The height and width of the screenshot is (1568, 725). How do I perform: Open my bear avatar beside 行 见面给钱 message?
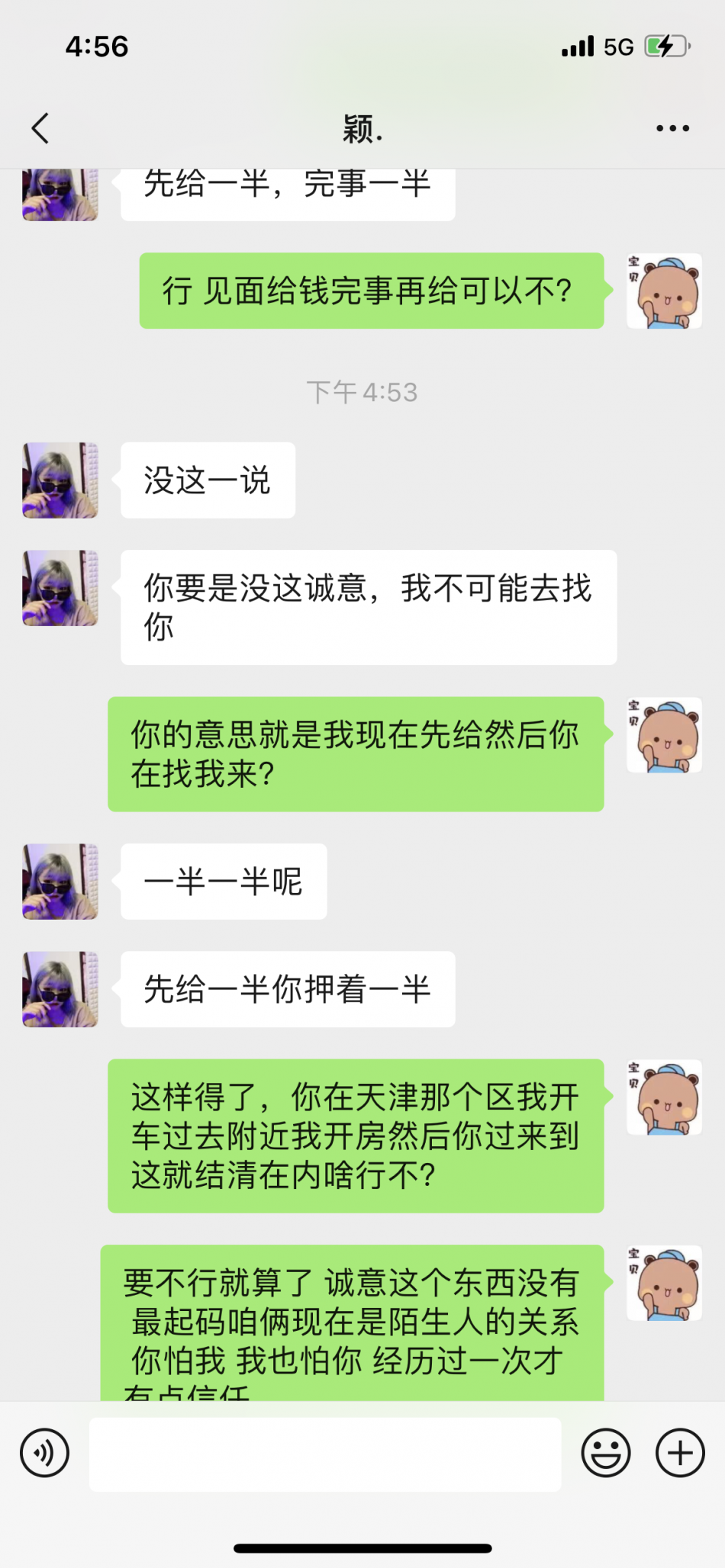(664, 291)
